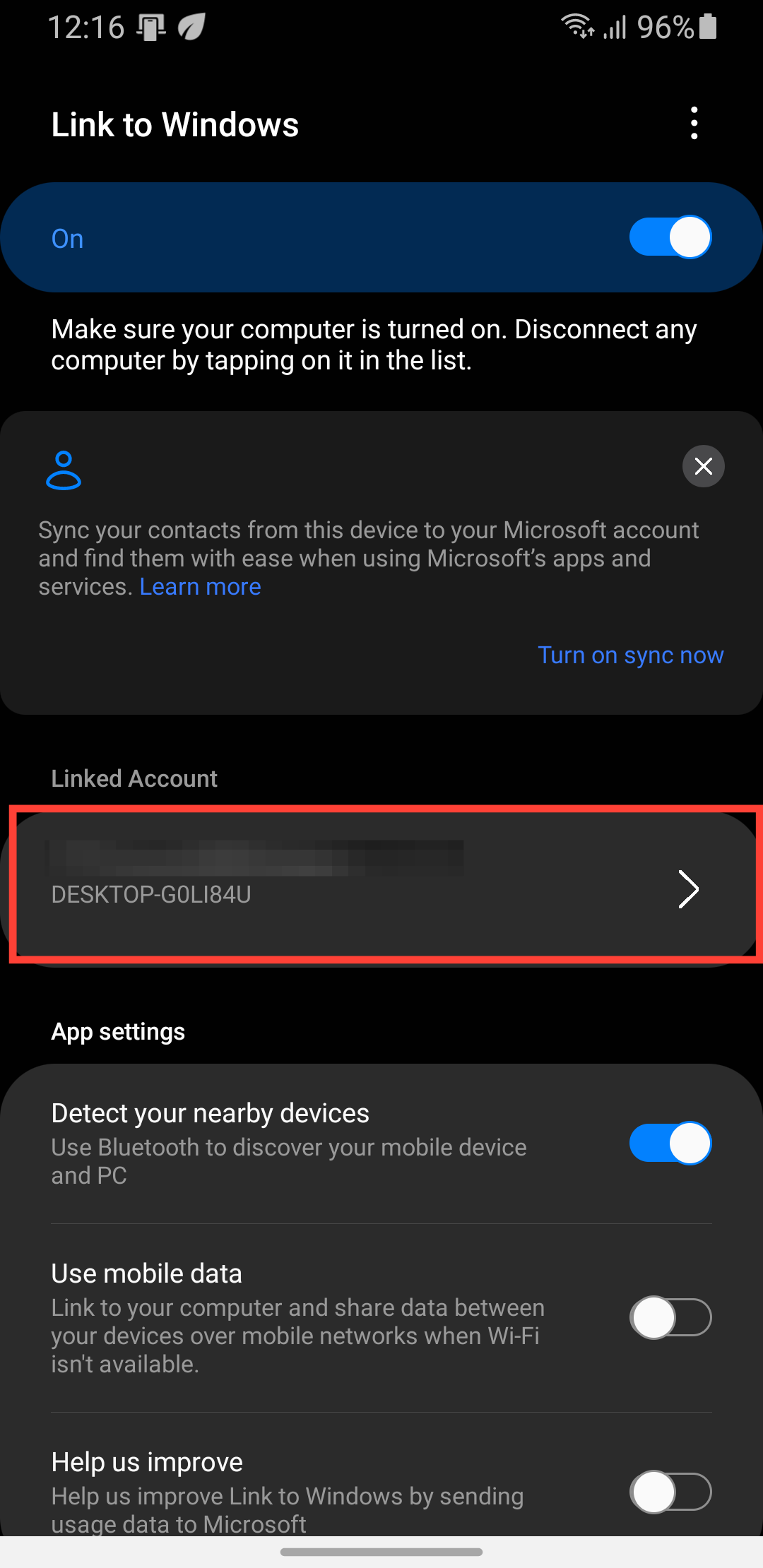Tap Turn on sync now
This screenshot has height=1568, width=763.
[630, 655]
